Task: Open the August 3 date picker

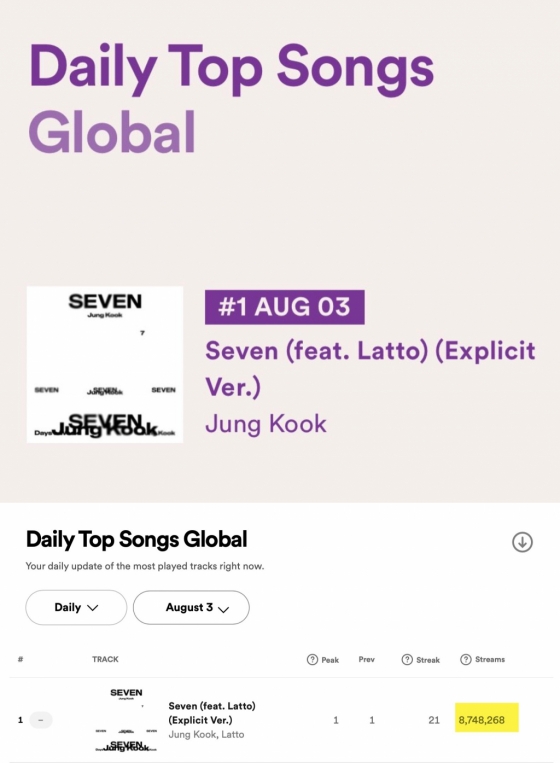Action: point(191,607)
